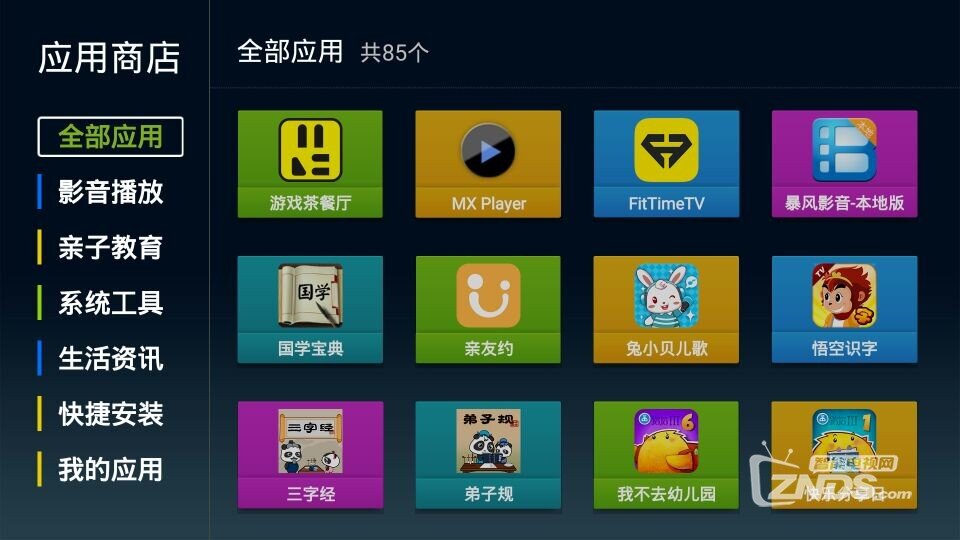Select the 三字经 app tile
This screenshot has height=540, width=960.
point(310,454)
